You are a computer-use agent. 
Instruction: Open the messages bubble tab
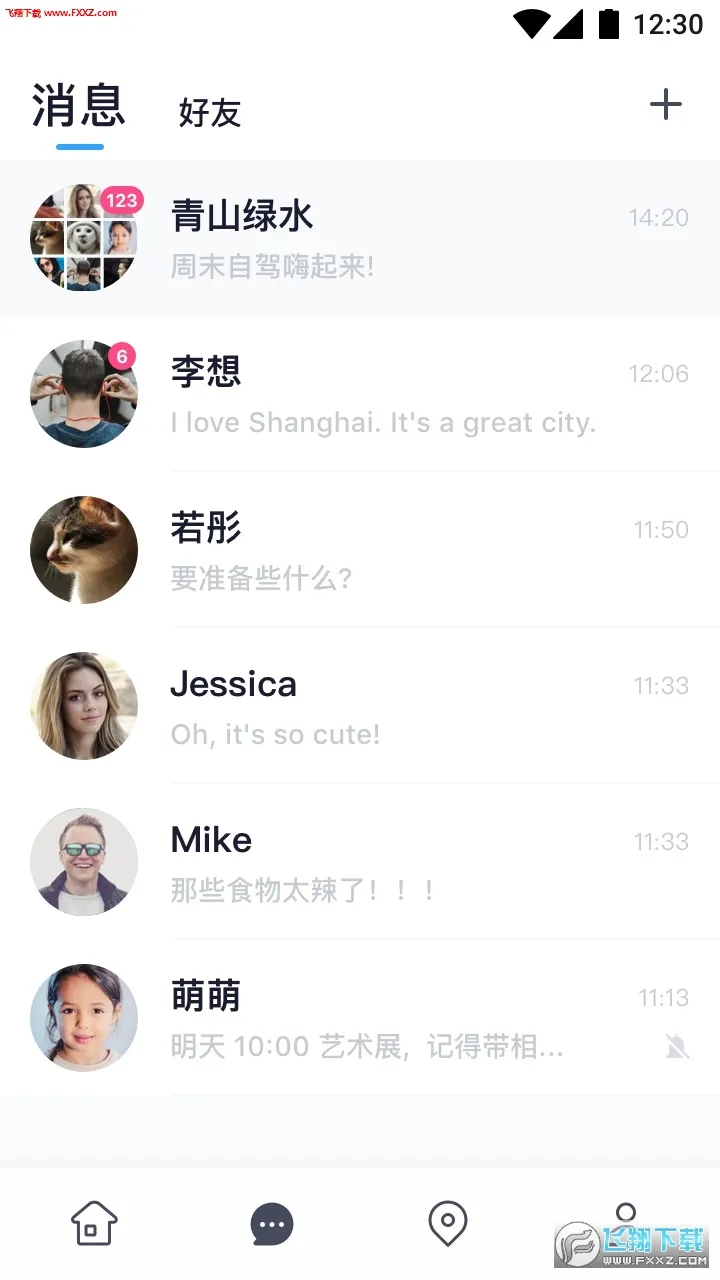271,1223
